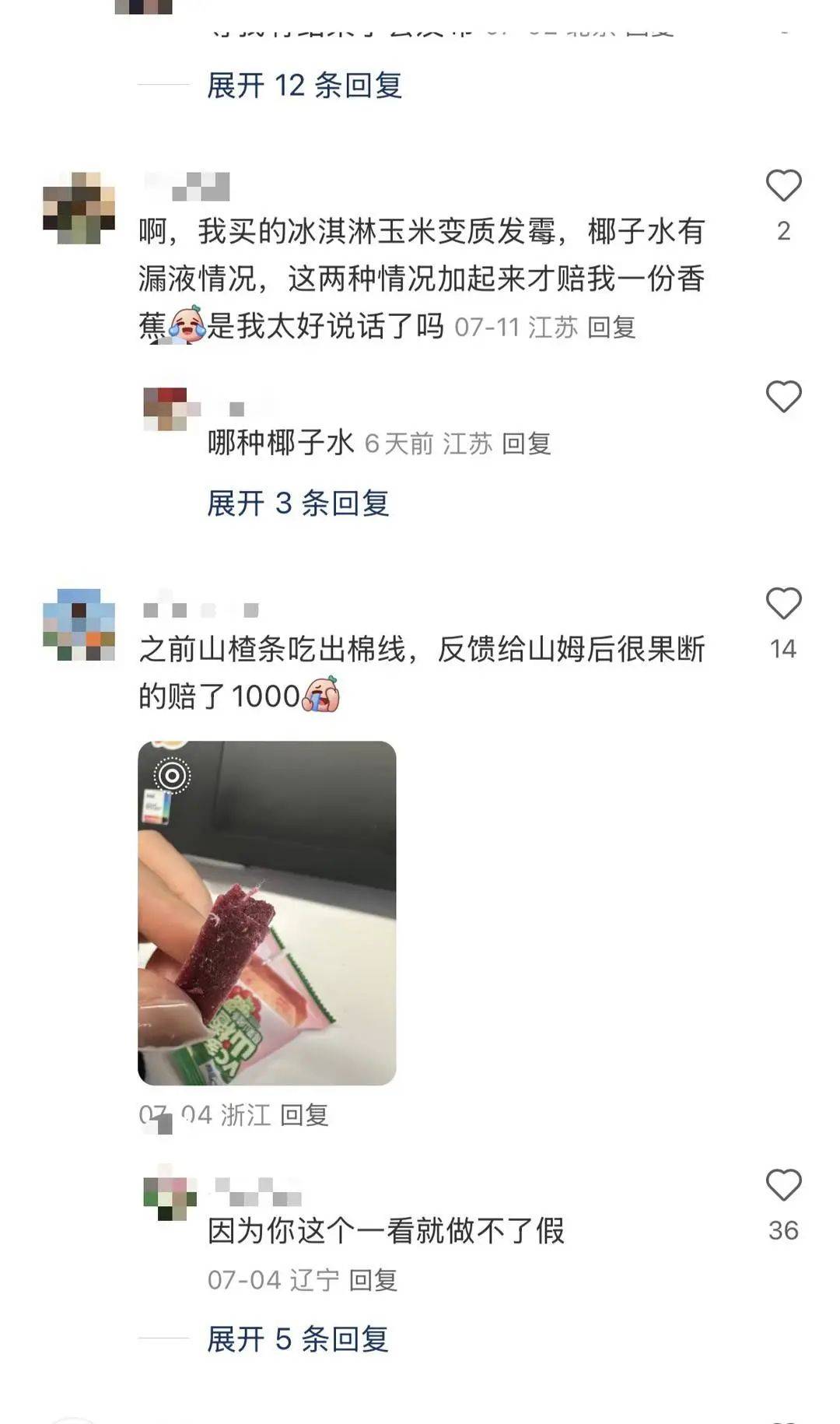Open avatar of the ice cream corn commenter

point(79,209)
